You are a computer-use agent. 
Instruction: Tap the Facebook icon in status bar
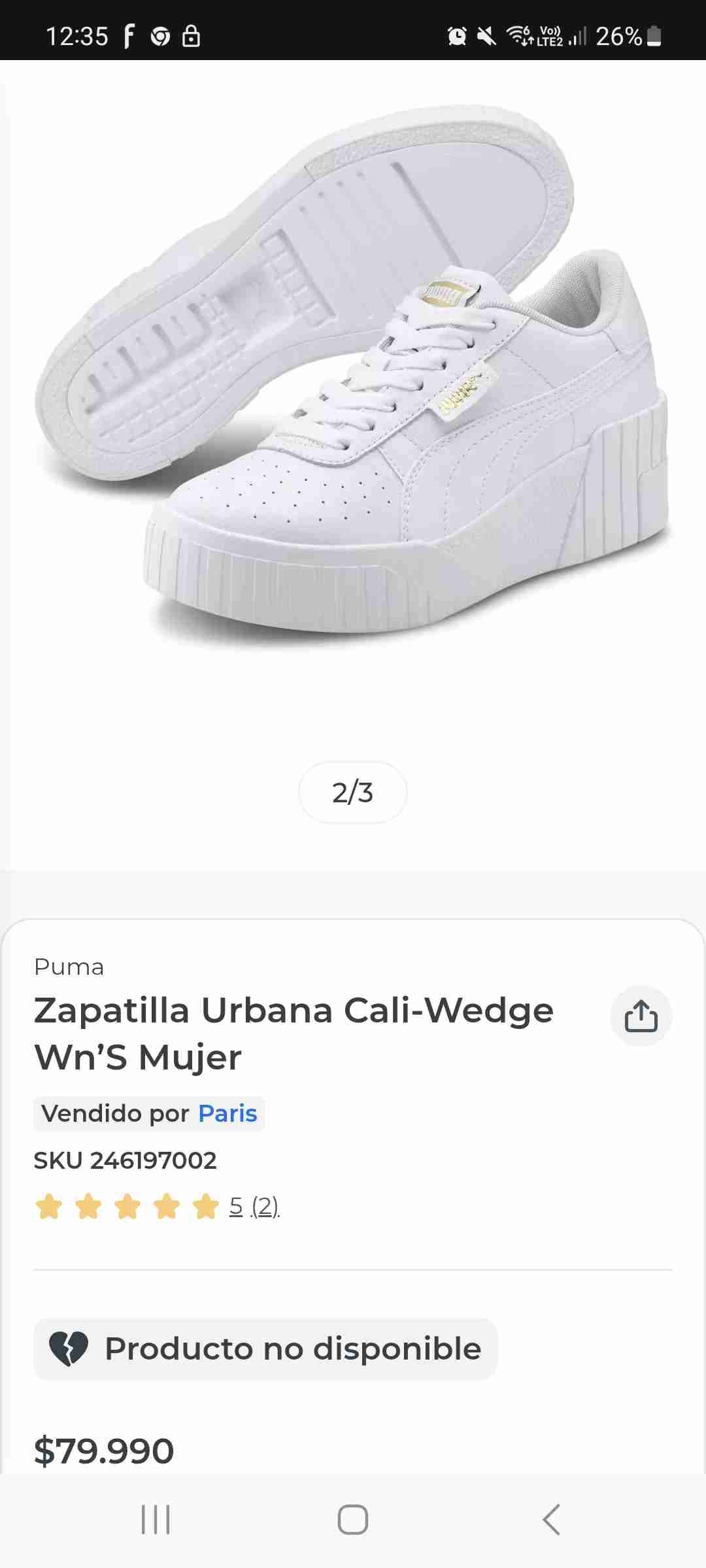[x=129, y=36]
